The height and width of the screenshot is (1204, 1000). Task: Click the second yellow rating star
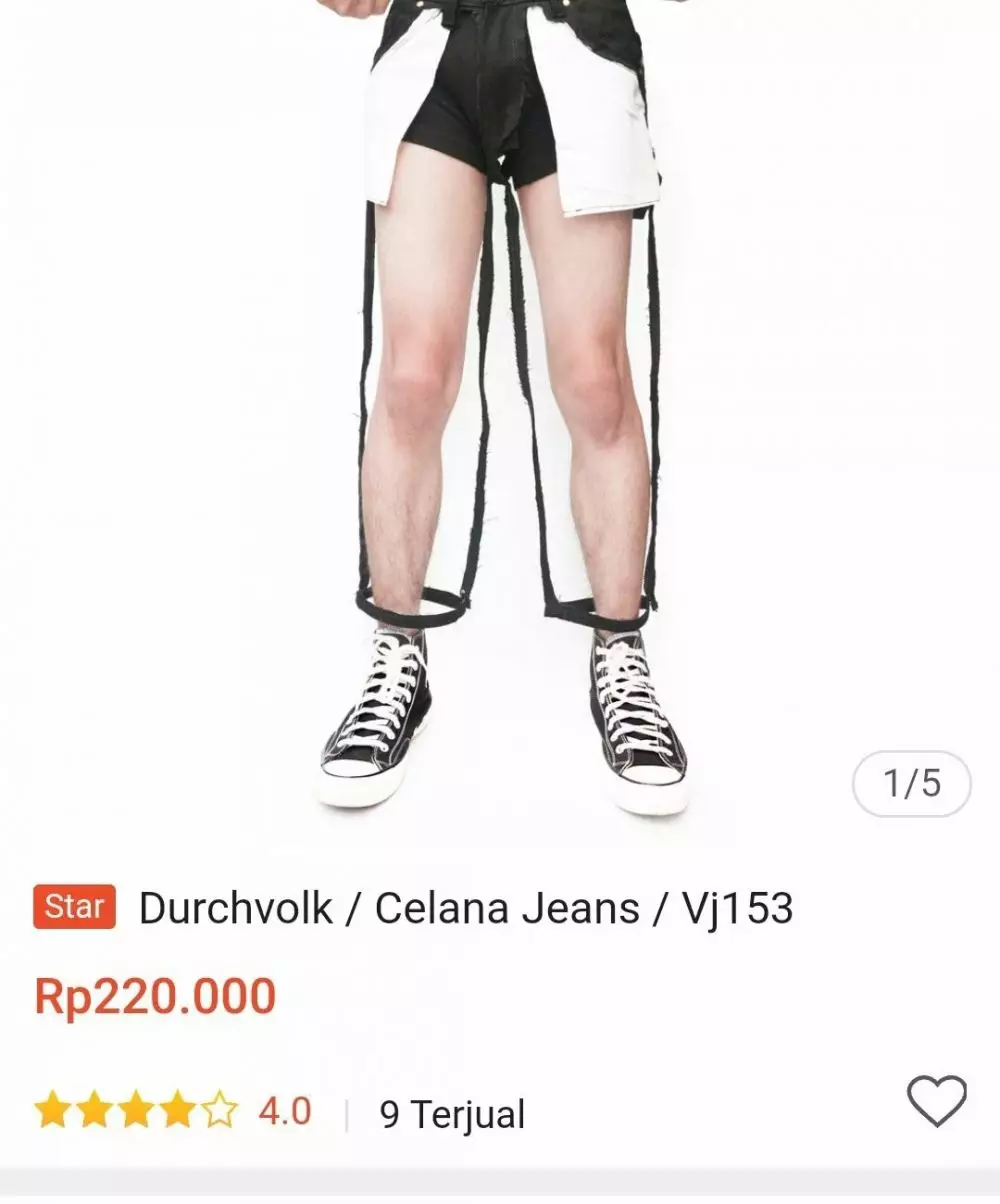point(92,1107)
